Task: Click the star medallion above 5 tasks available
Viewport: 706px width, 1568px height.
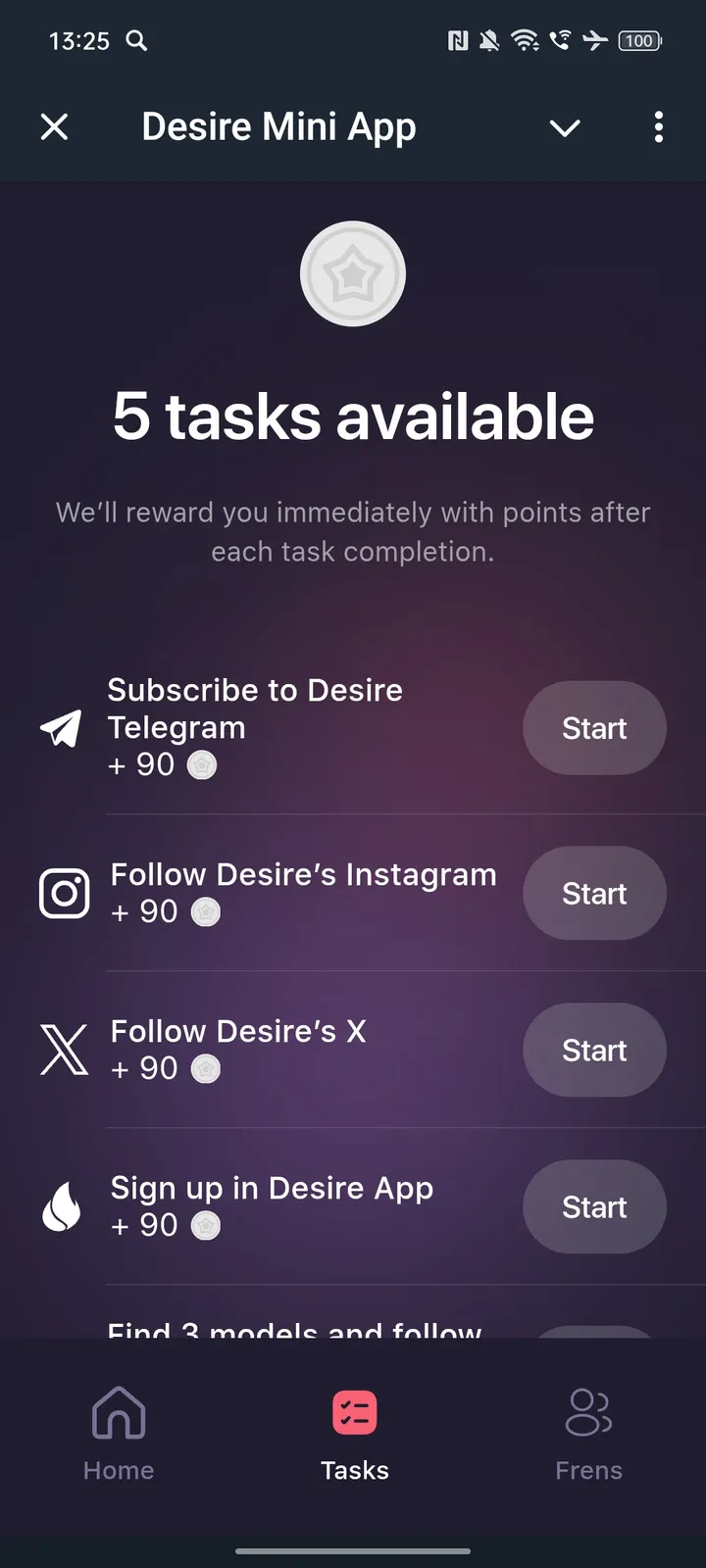Action: [x=353, y=273]
